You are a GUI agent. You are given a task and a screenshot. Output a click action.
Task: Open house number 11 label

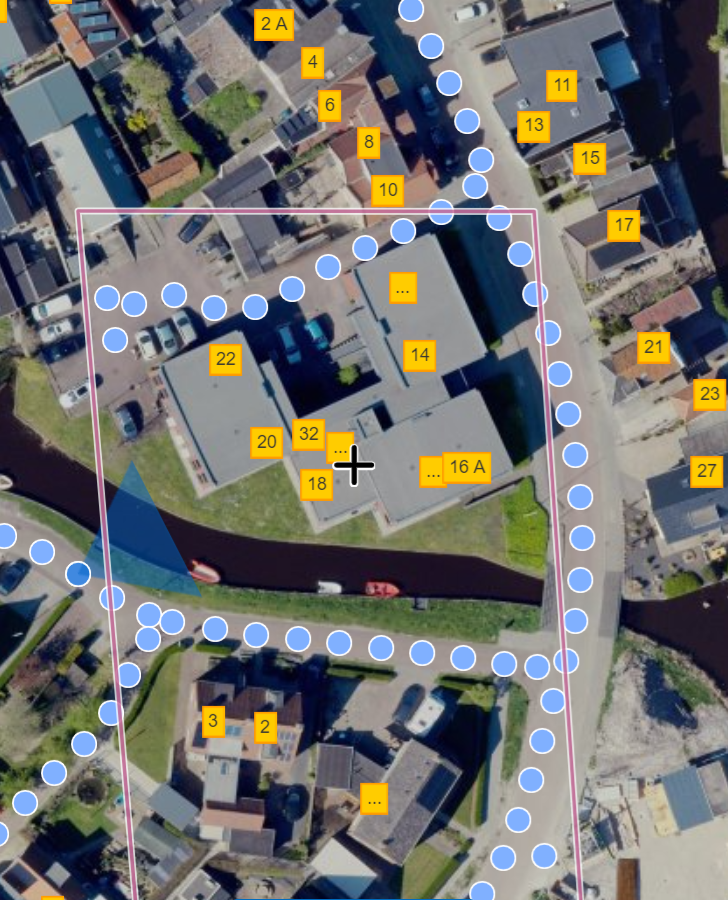coord(561,86)
